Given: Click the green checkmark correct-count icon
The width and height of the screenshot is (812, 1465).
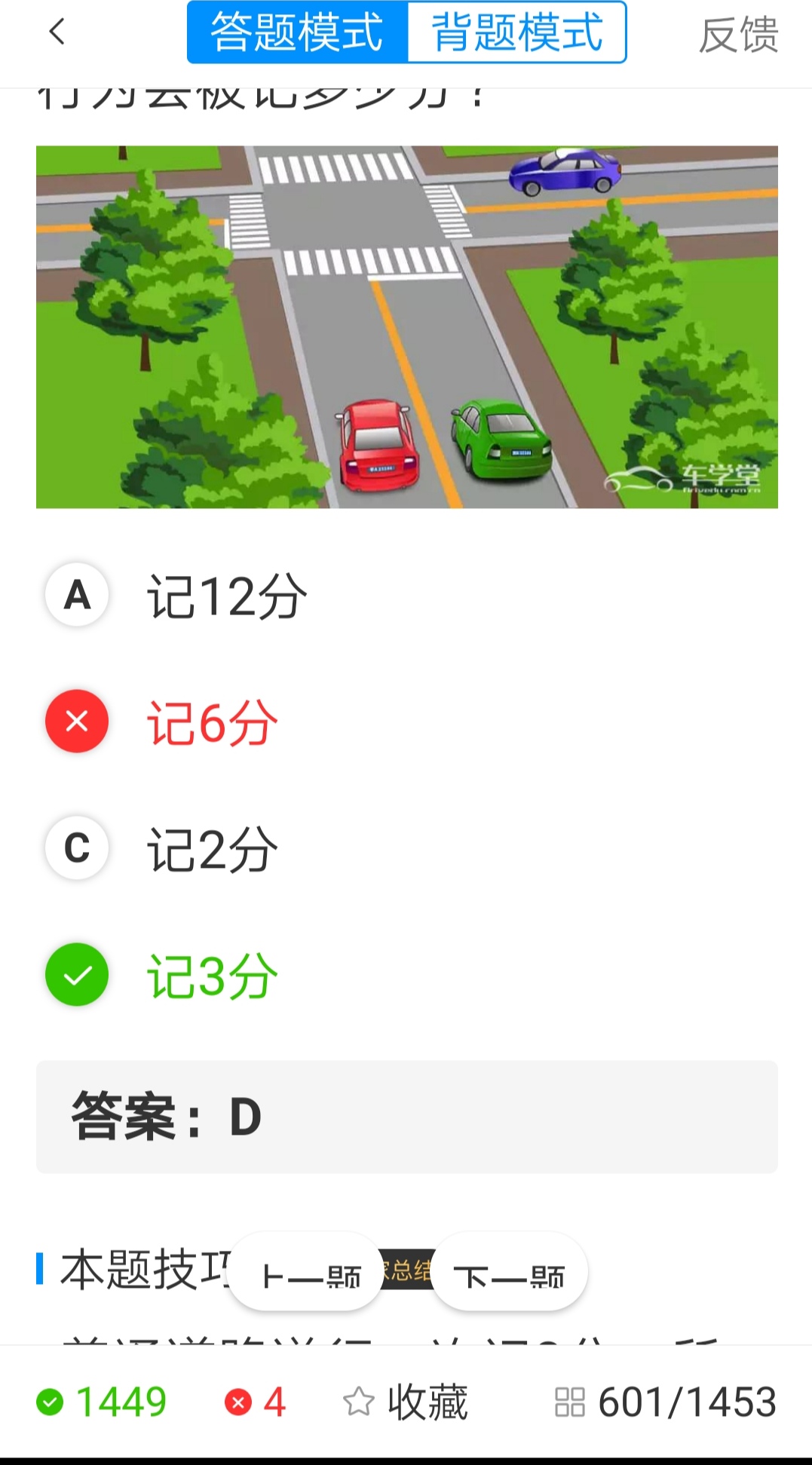Looking at the screenshot, I should point(51,1401).
